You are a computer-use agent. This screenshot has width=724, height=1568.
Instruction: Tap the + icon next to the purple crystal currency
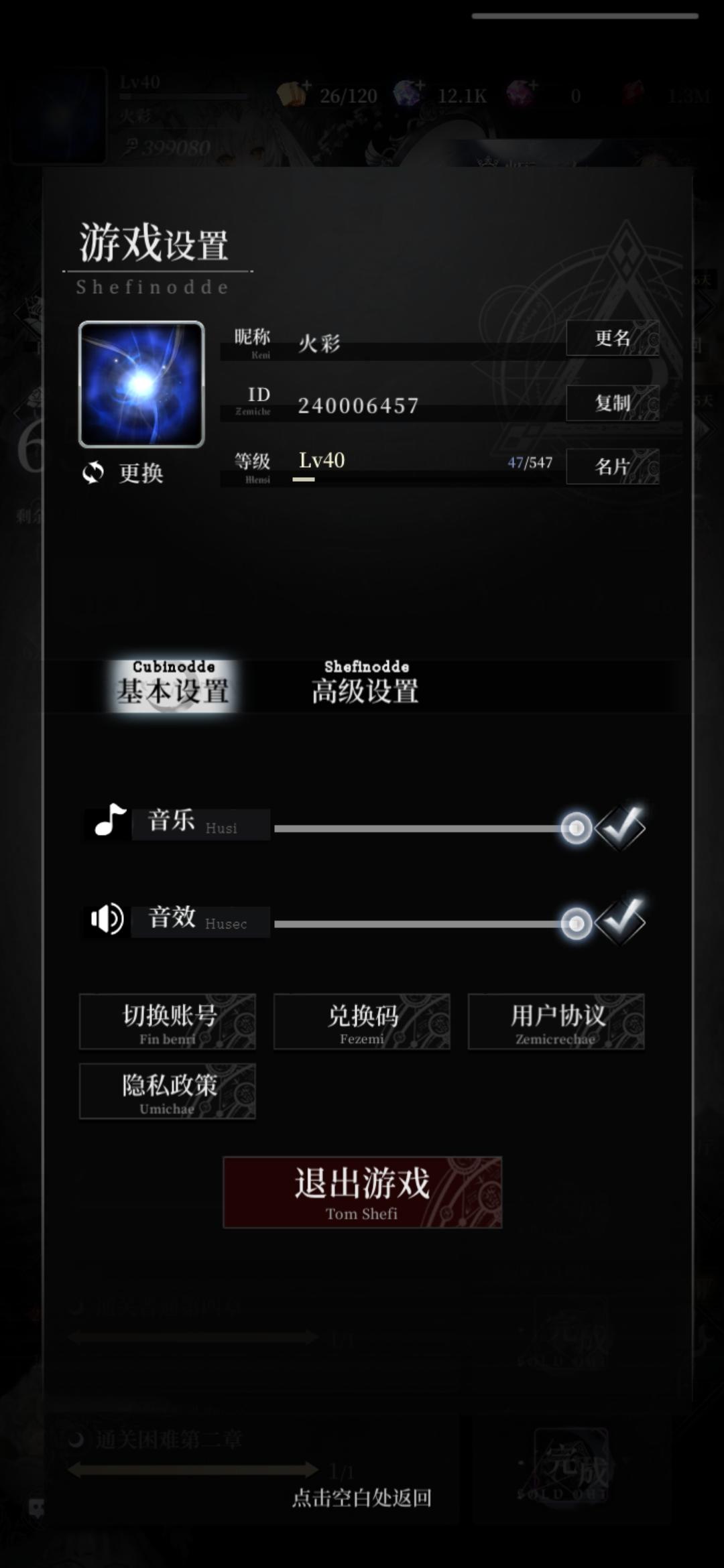pyautogui.click(x=533, y=85)
